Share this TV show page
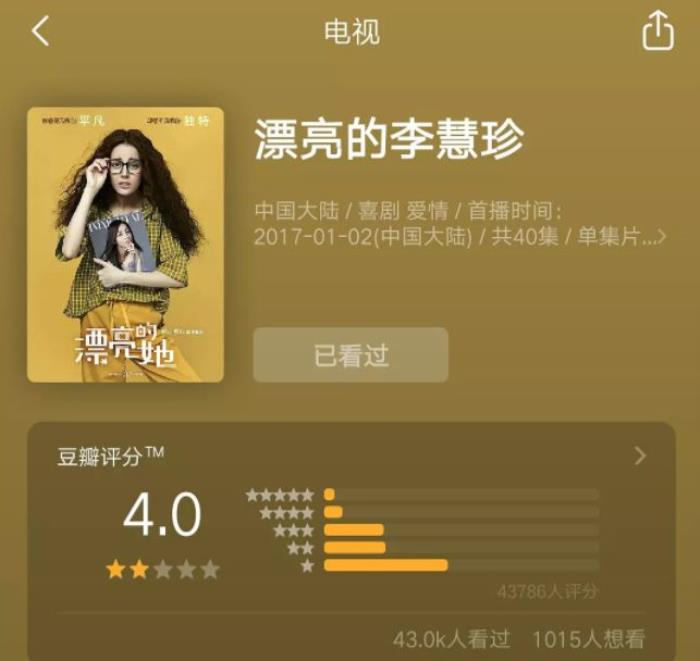The height and width of the screenshot is (661, 700). pos(657,31)
